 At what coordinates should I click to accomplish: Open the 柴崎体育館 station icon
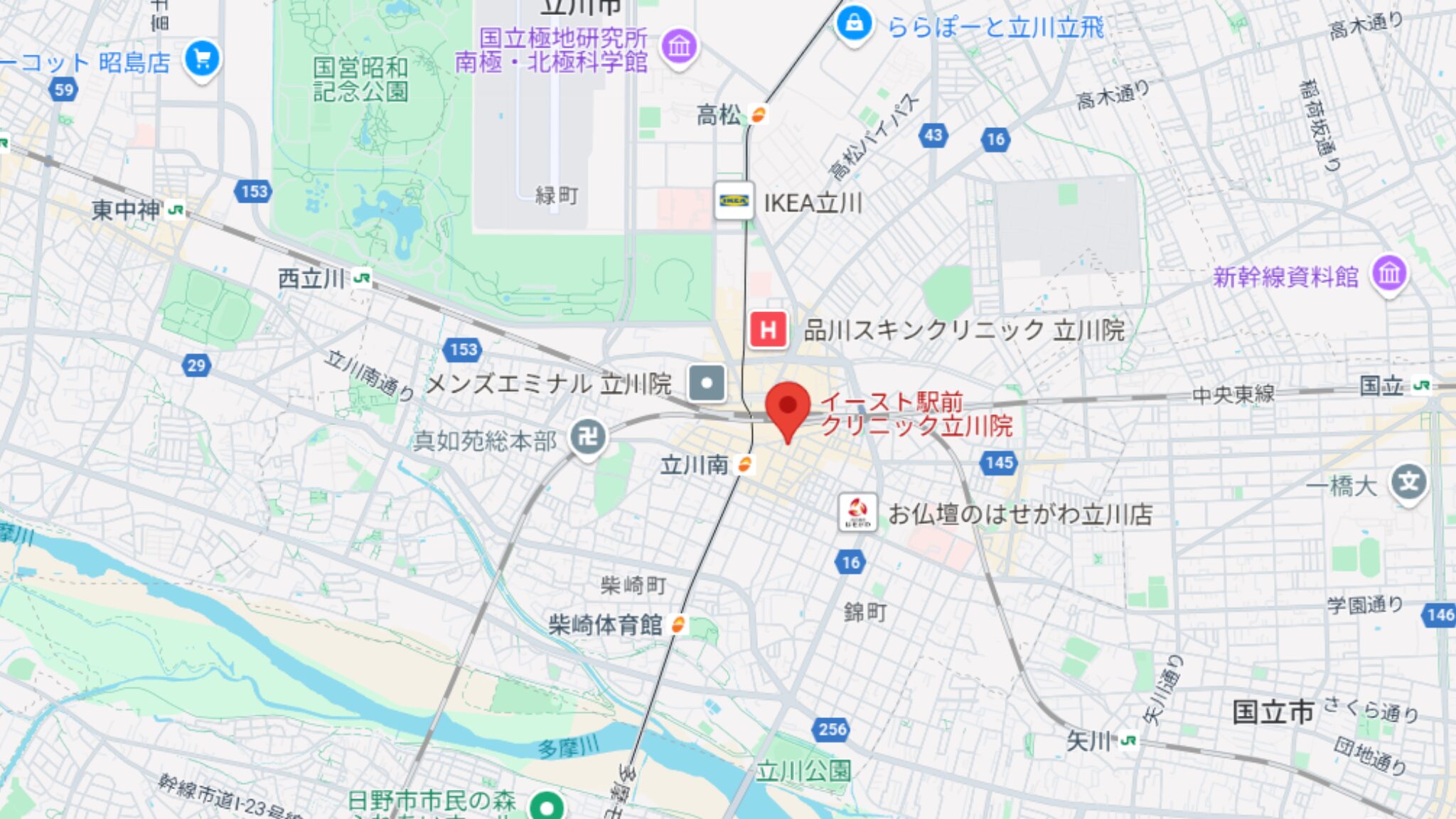coord(679,625)
